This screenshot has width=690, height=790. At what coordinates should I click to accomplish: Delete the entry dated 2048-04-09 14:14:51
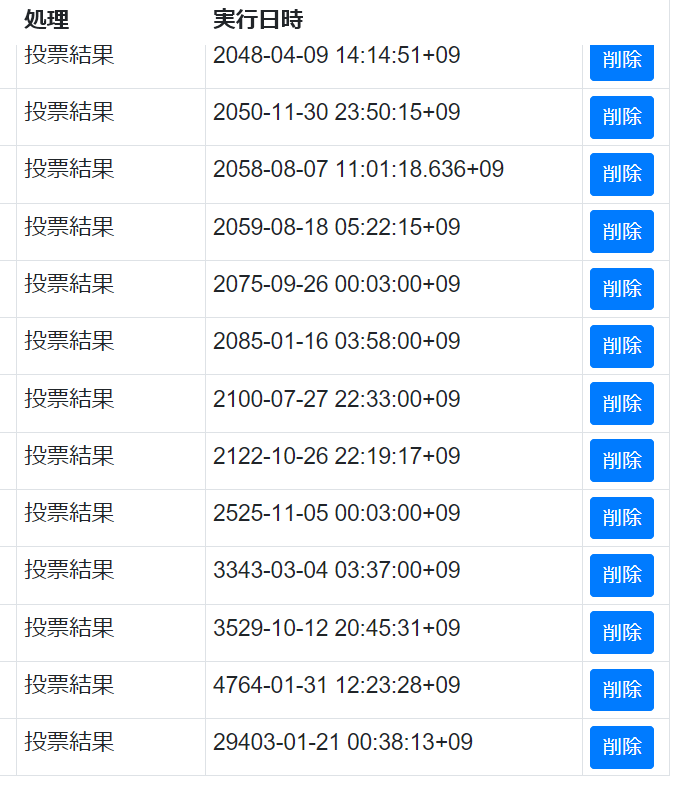pyautogui.click(x=621, y=61)
